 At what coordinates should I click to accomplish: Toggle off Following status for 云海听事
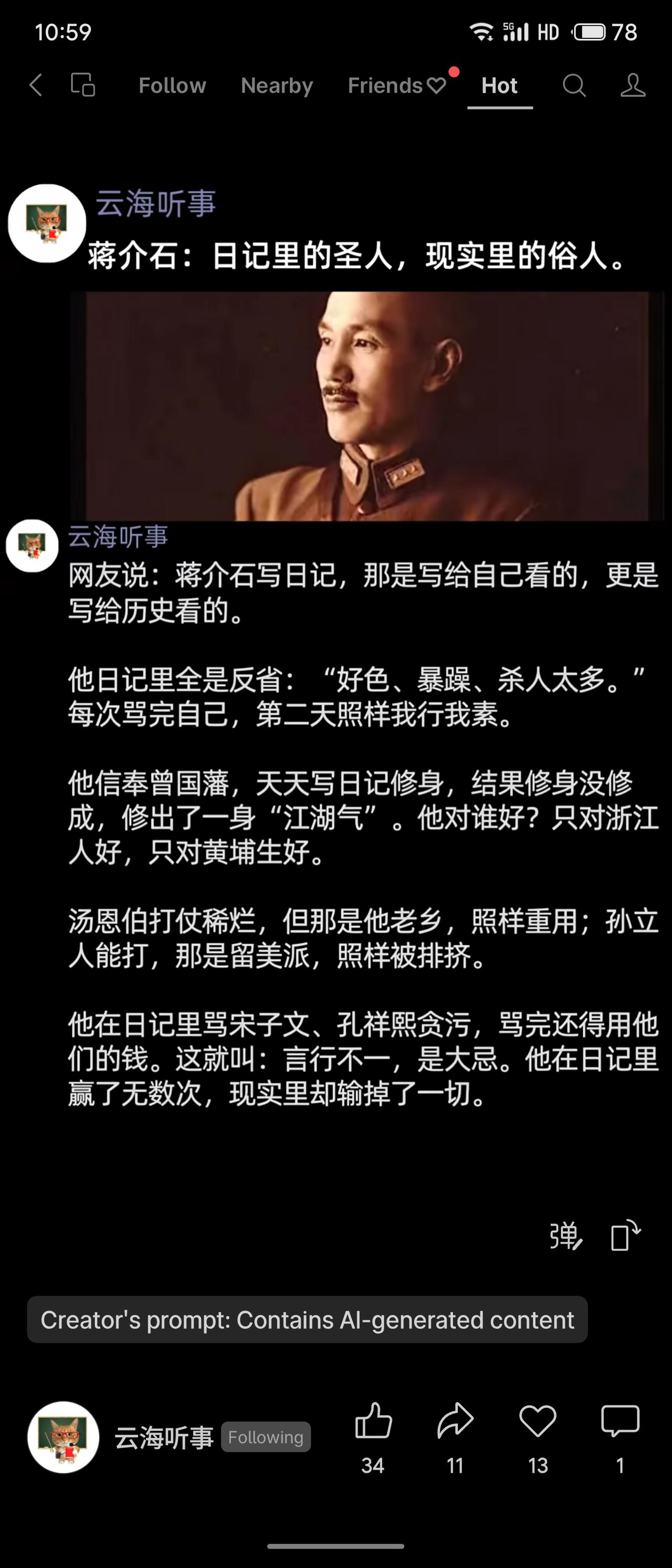click(x=266, y=1437)
